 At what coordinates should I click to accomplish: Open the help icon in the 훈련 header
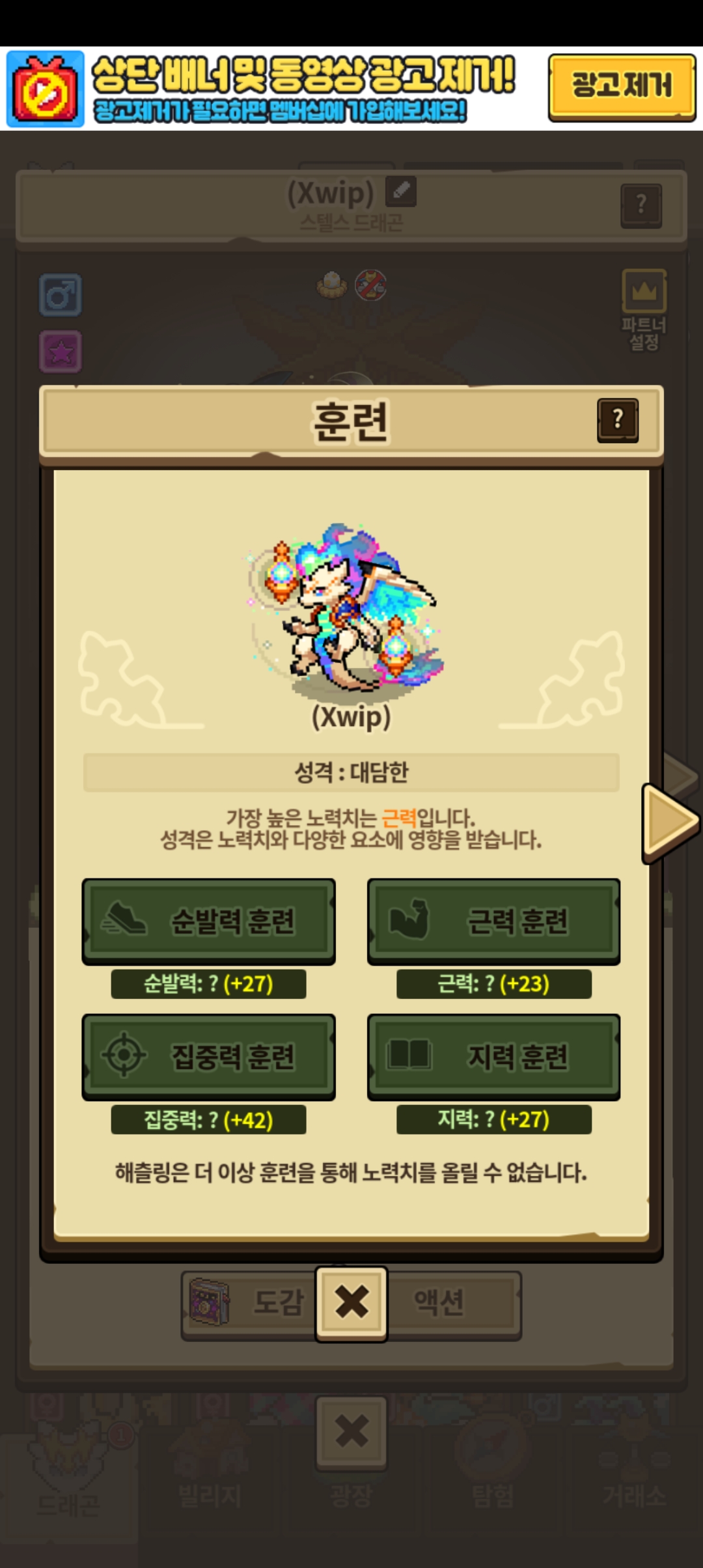(617, 420)
